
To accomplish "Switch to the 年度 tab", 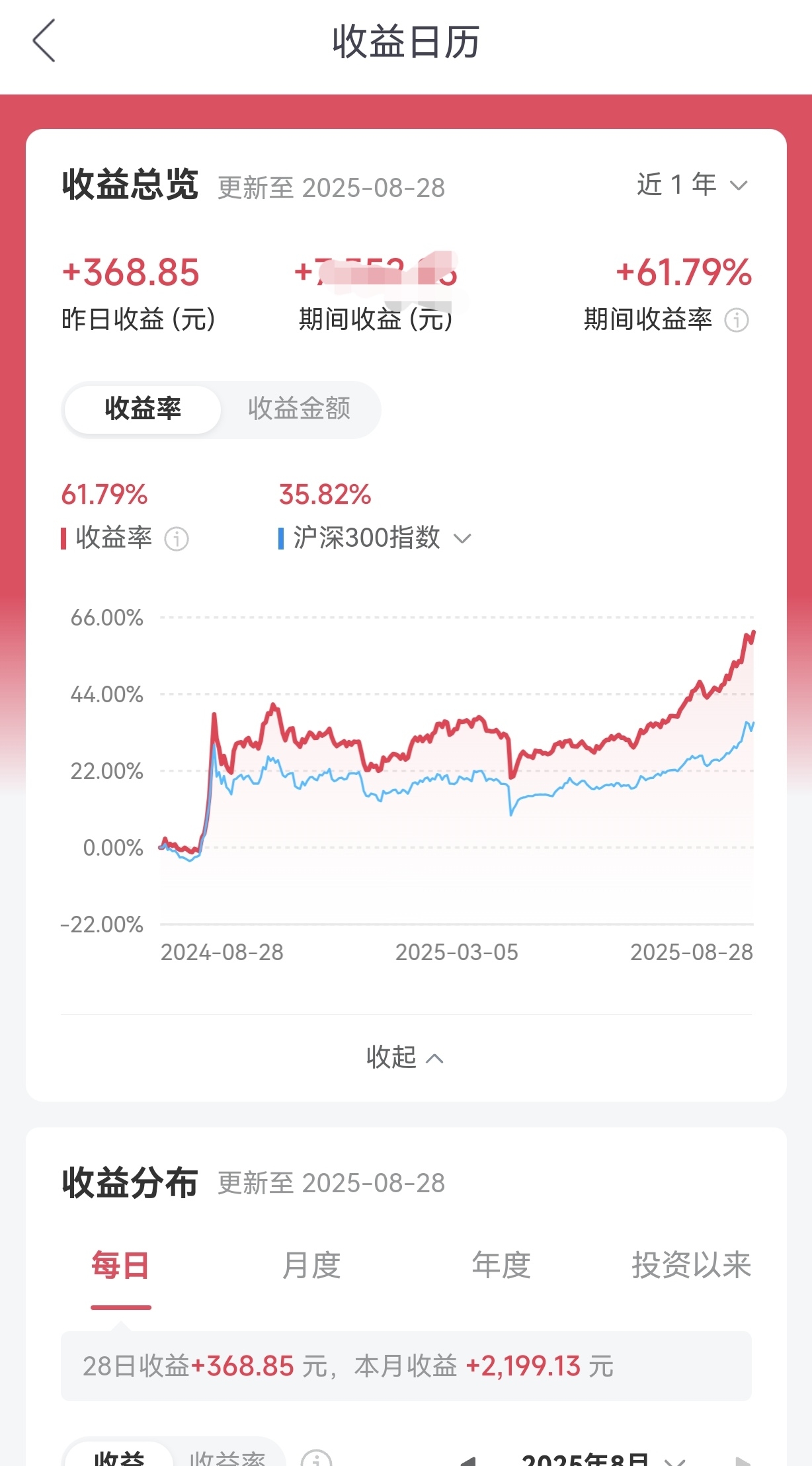I will tap(501, 1266).
